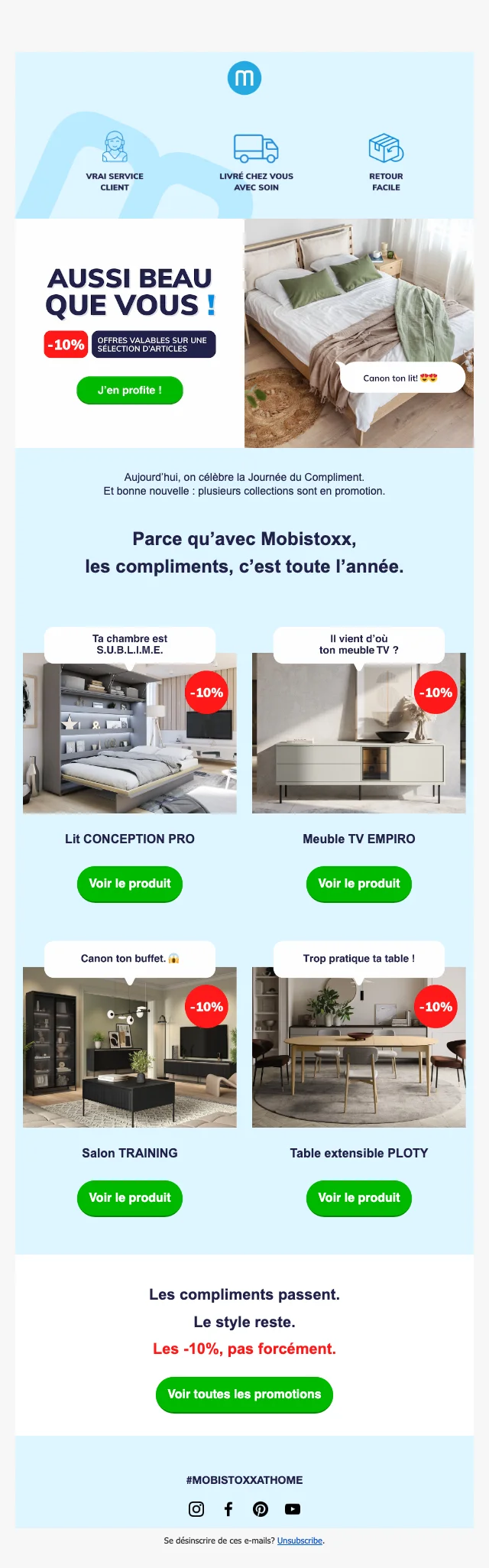Open the YouTube icon
Viewport: 489px width, 1568px height.
point(293,1508)
